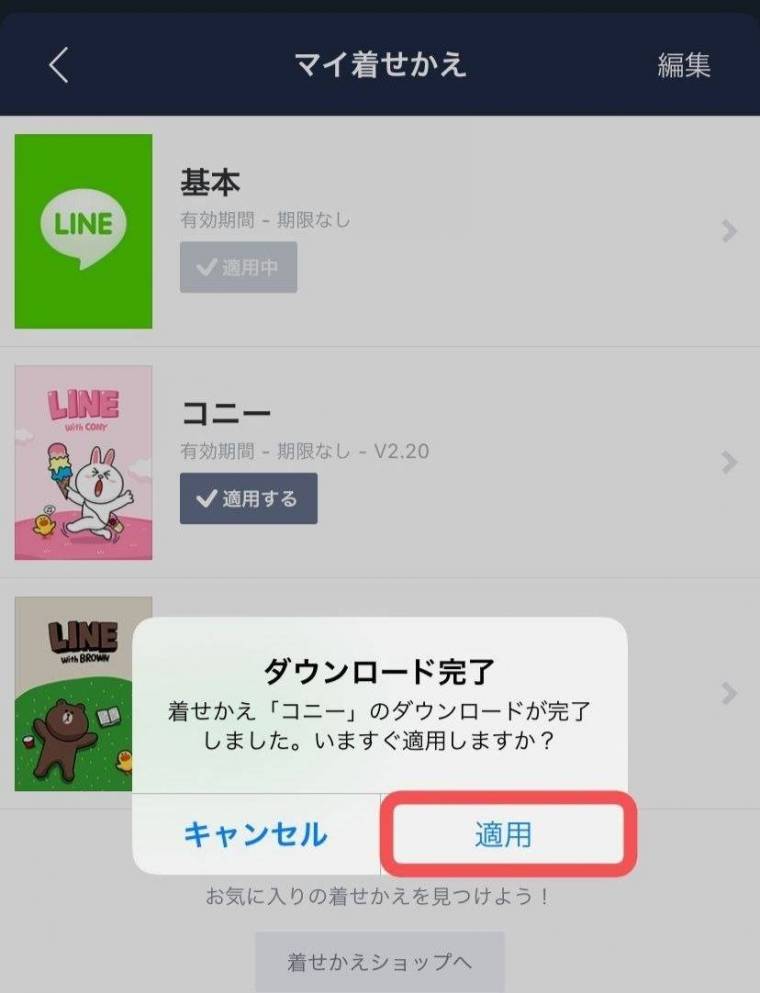Dismiss the dialog with キャンセル
Screen dimensions: 760x993
click(255, 834)
